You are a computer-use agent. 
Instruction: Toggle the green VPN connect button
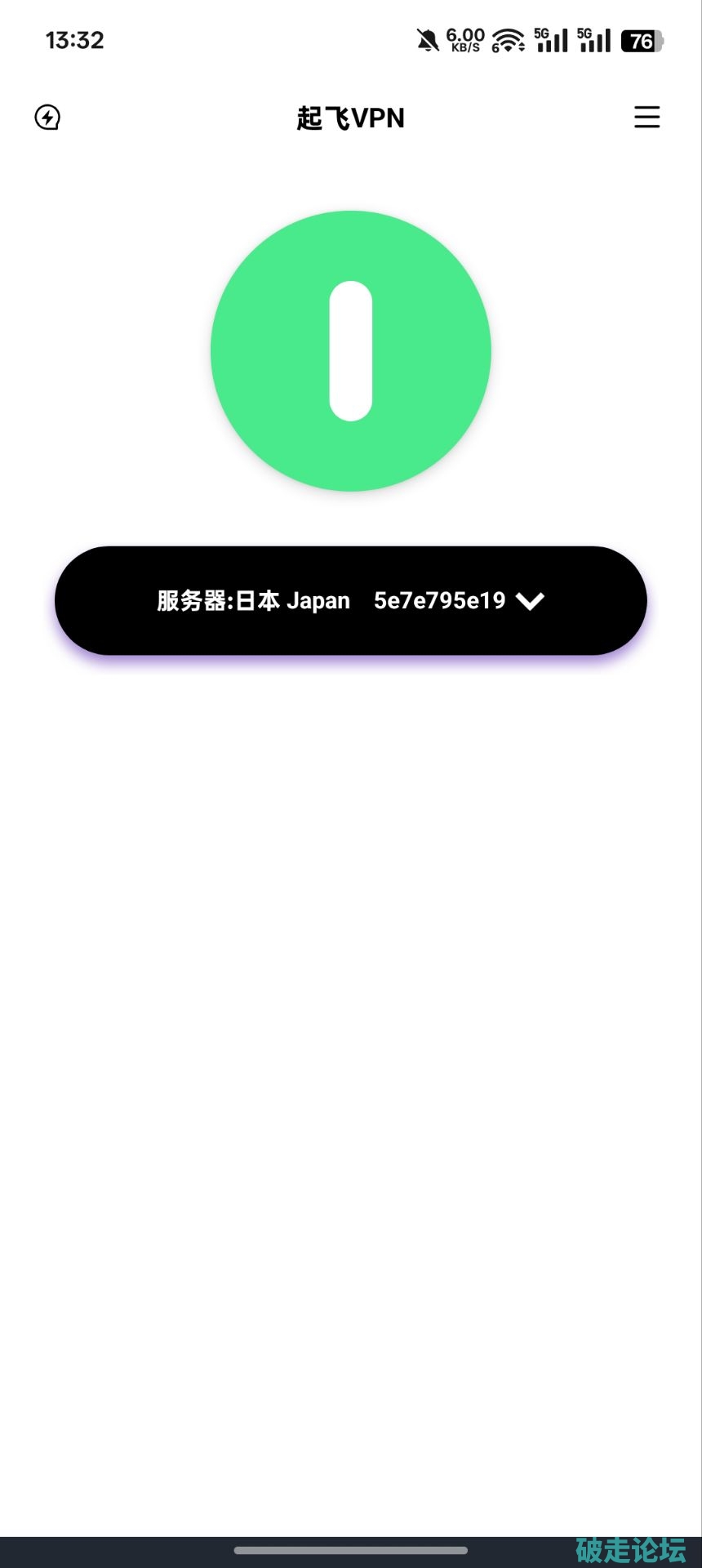point(351,351)
